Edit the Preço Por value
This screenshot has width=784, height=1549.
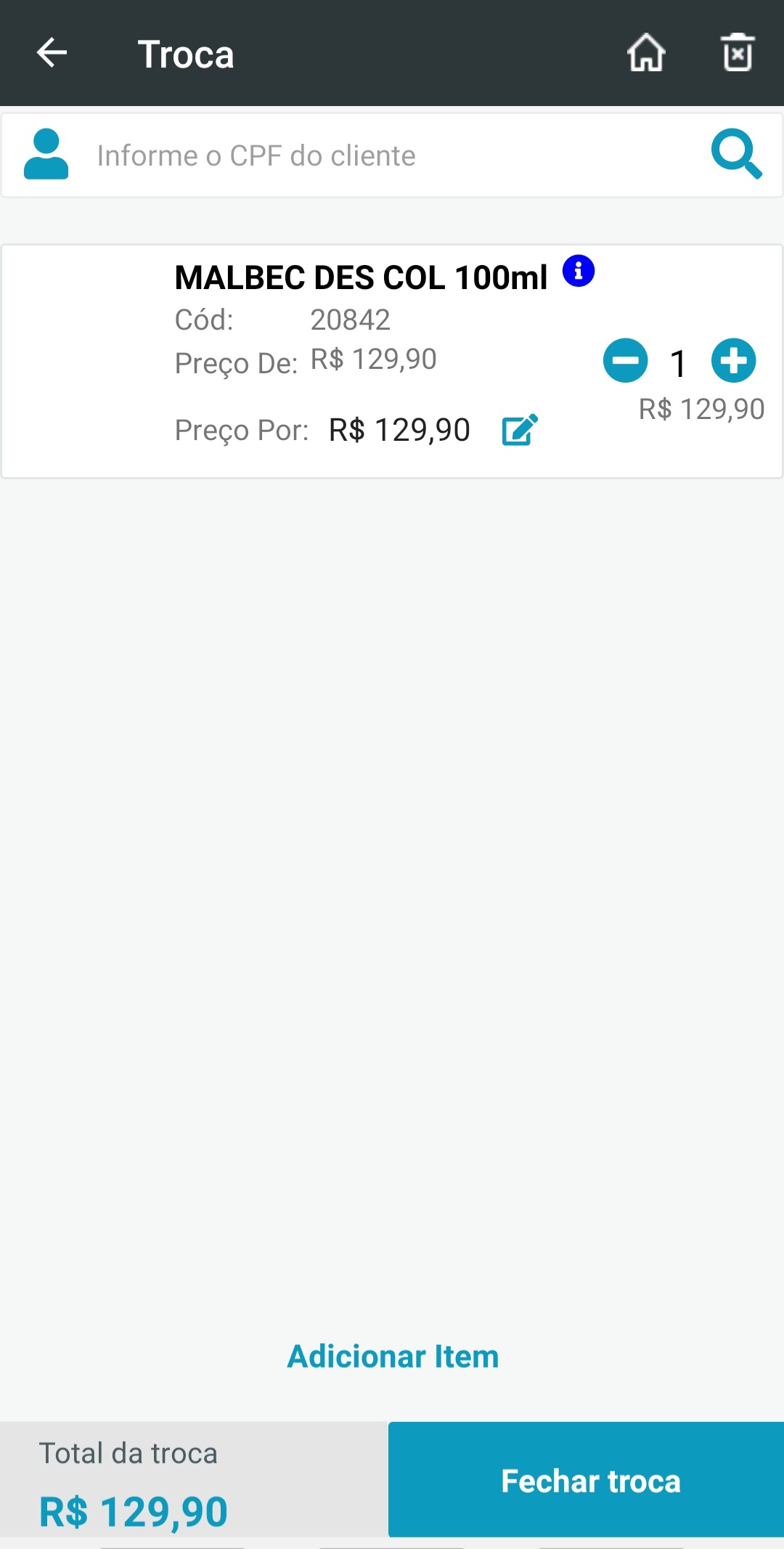(520, 430)
